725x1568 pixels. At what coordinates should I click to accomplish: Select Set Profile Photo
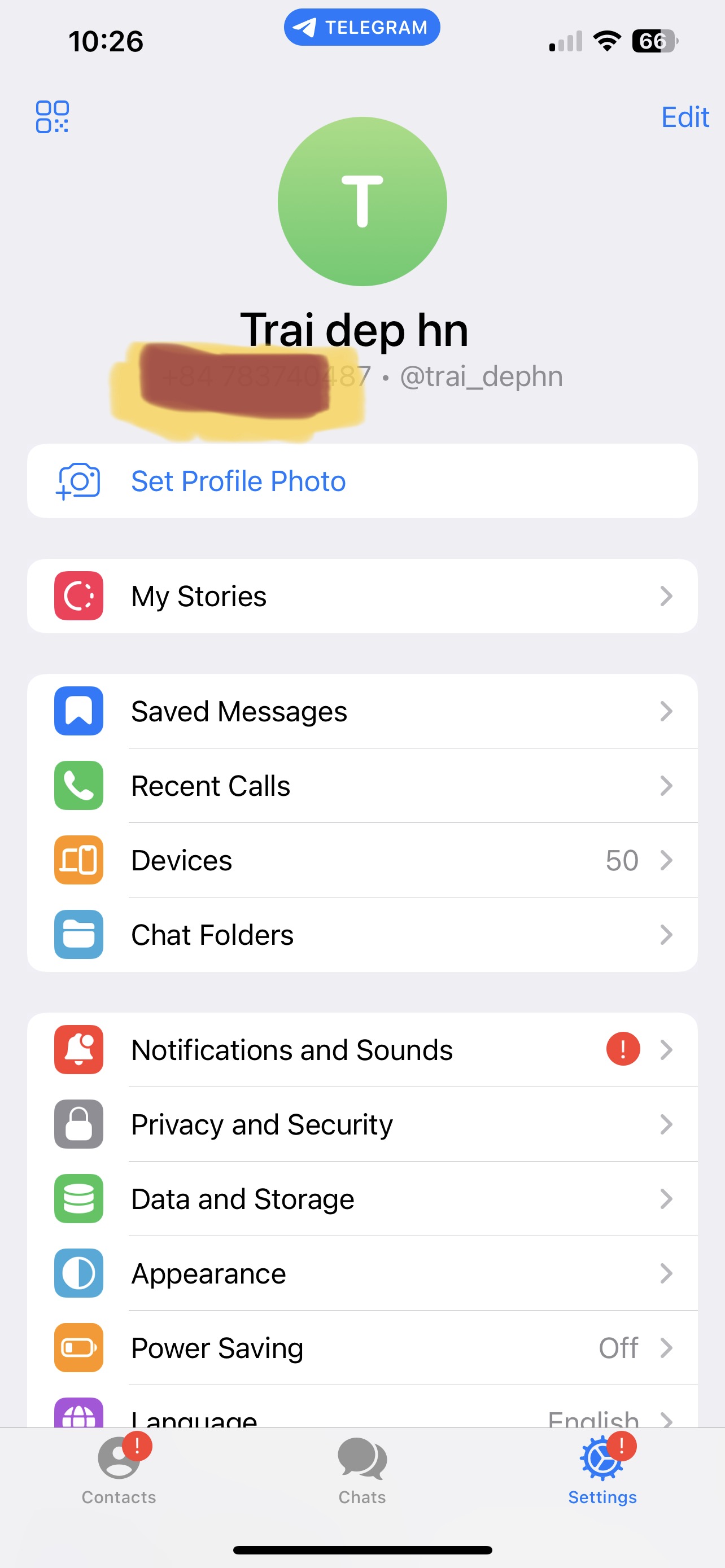click(x=362, y=481)
